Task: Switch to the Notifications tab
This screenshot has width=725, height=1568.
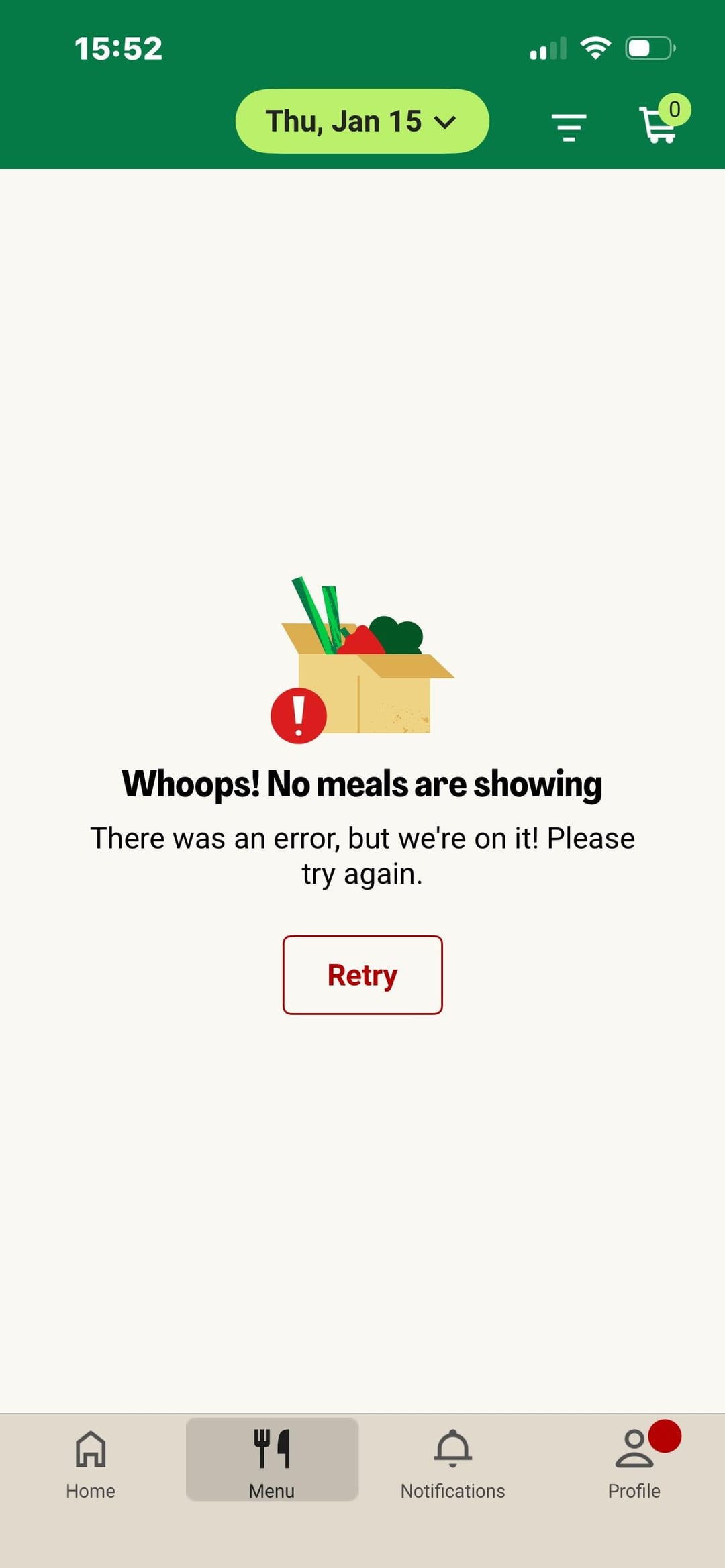Action: [x=452, y=1463]
